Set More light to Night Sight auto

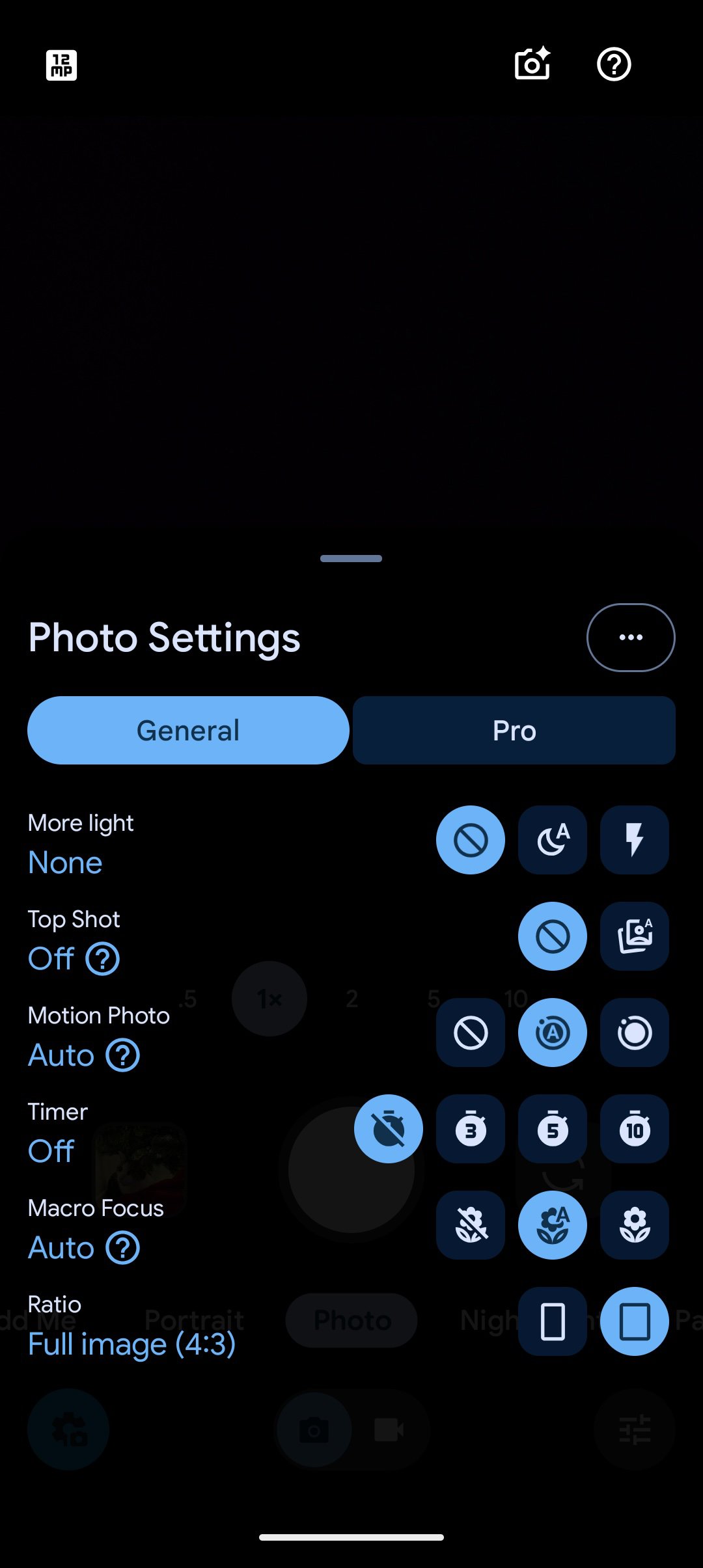552,839
